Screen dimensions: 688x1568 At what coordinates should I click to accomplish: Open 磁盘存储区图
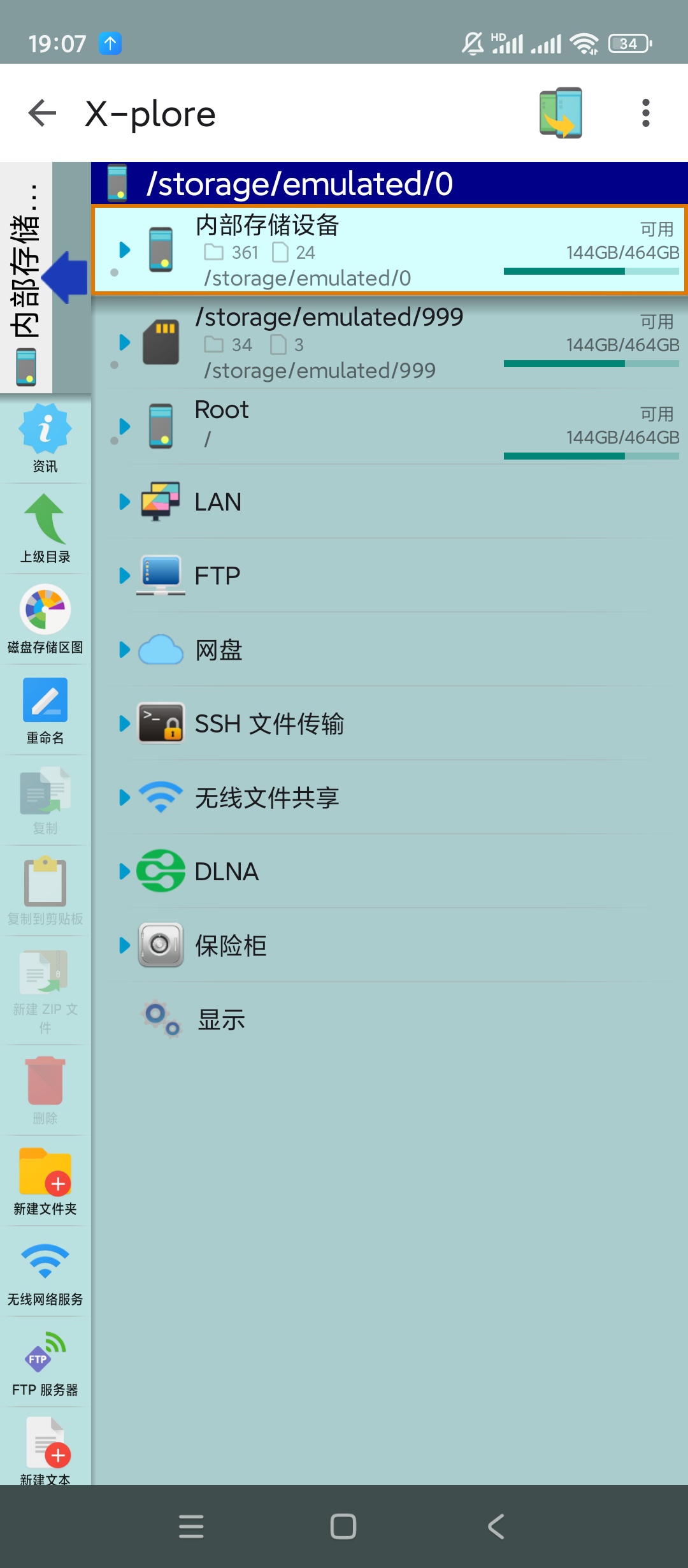point(45,620)
